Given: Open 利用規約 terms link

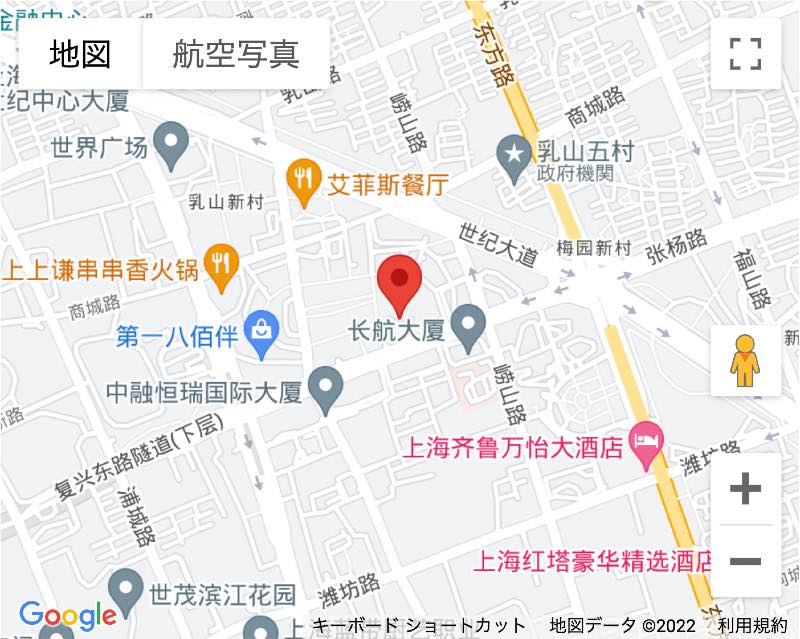Looking at the screenshot, I should pyautogui.click(x=752, y=627).
